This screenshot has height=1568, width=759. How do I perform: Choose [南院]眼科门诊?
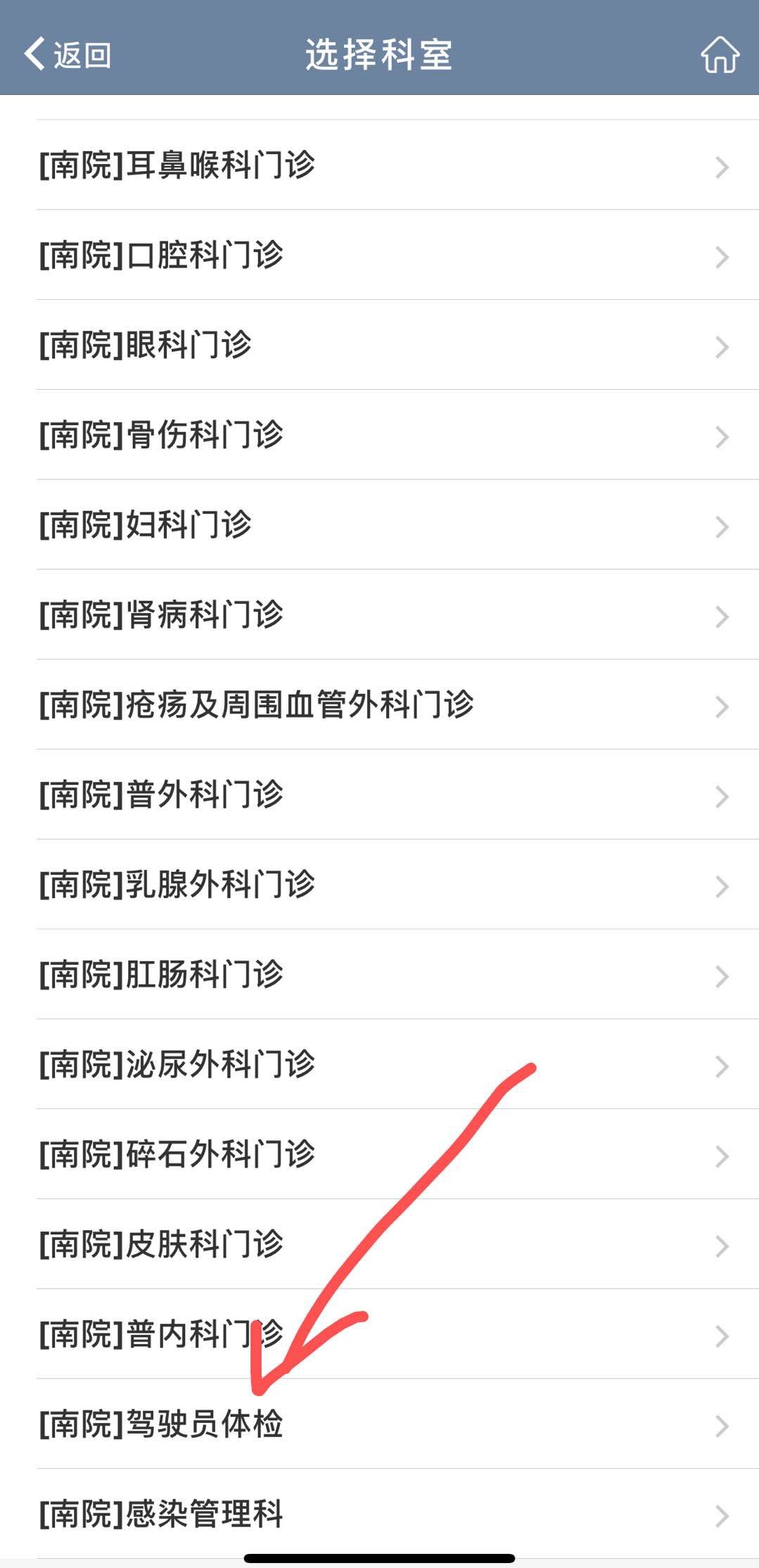tap(380, 346)
